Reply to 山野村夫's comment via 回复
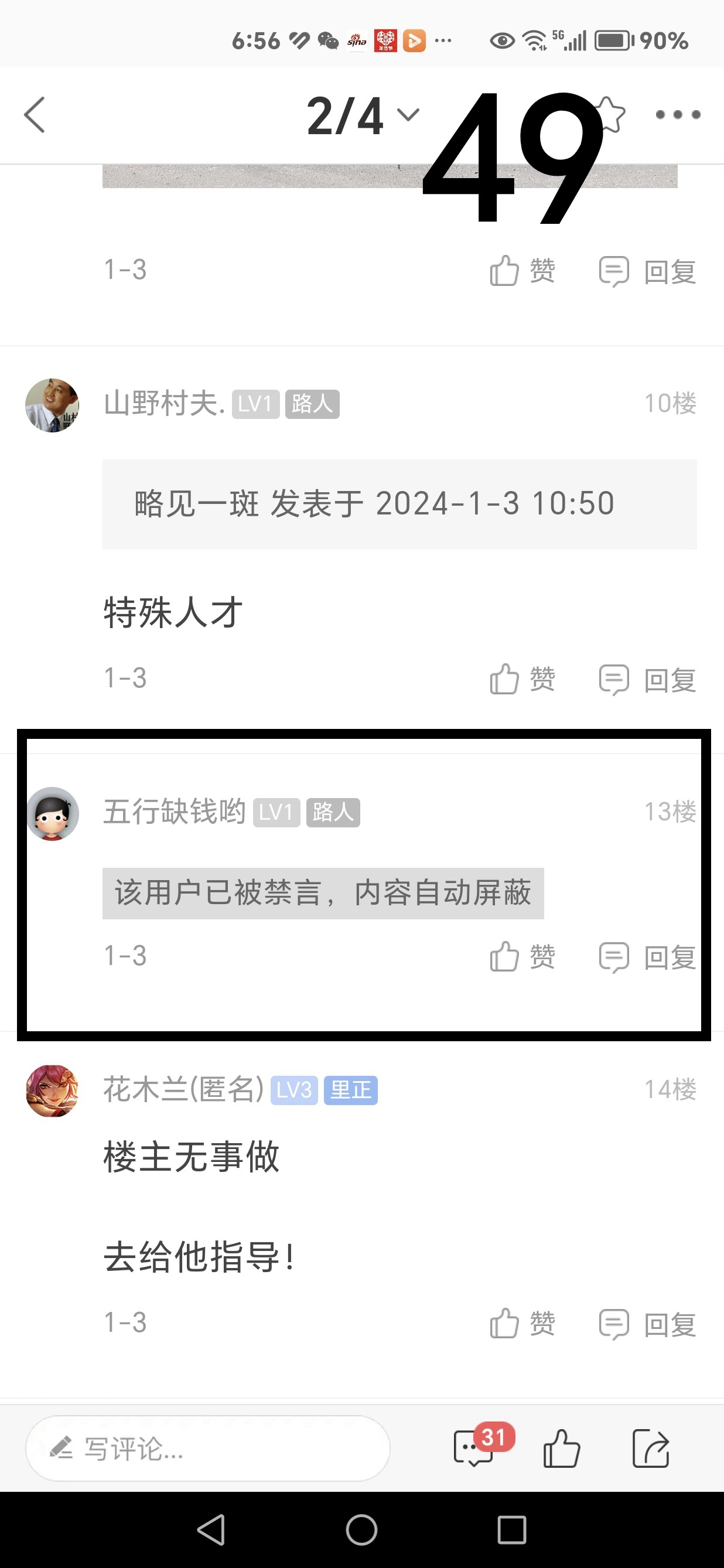Viewport: 724px width, 1568px height. tap(670, 680)
